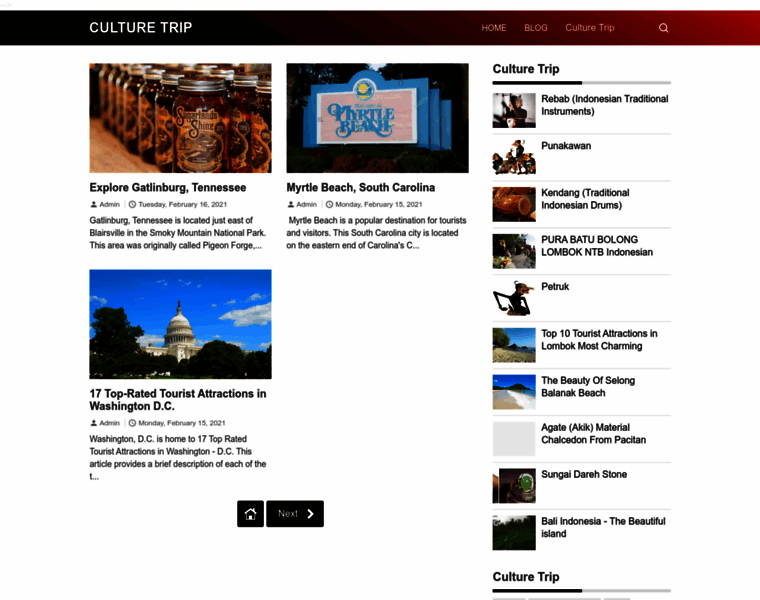The width and height of the screenshot is (760, 600).
Task: Open the search icon in header
Action: coord(663,28)
